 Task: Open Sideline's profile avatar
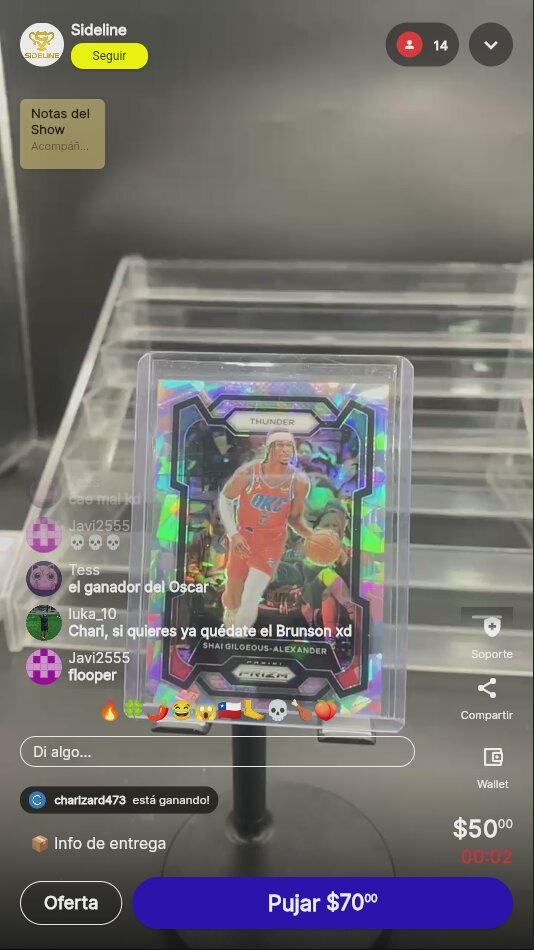pyautogui.click(x=42, y=45)
